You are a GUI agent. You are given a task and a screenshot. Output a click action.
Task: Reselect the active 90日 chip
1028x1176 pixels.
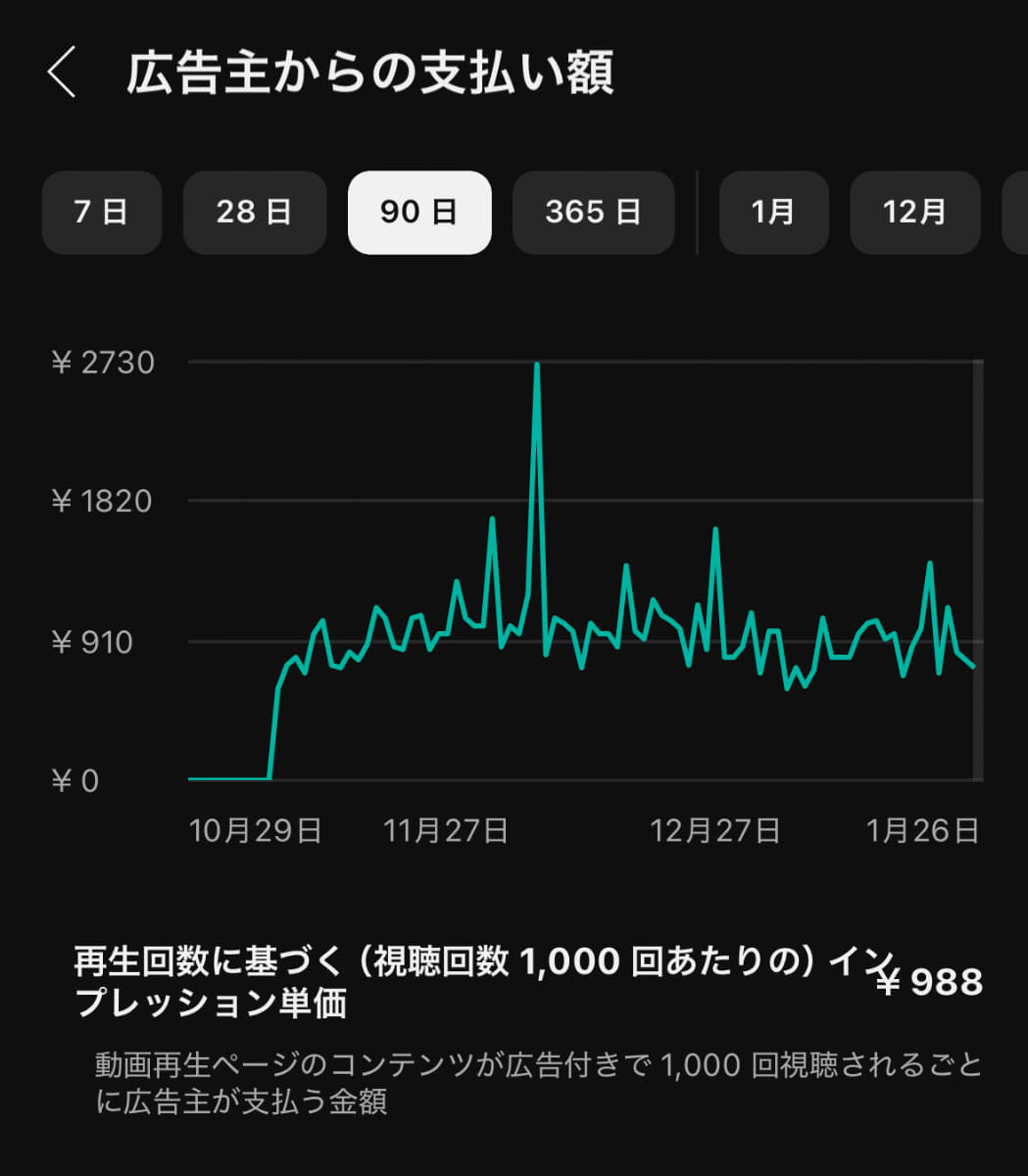pos(419,213)
